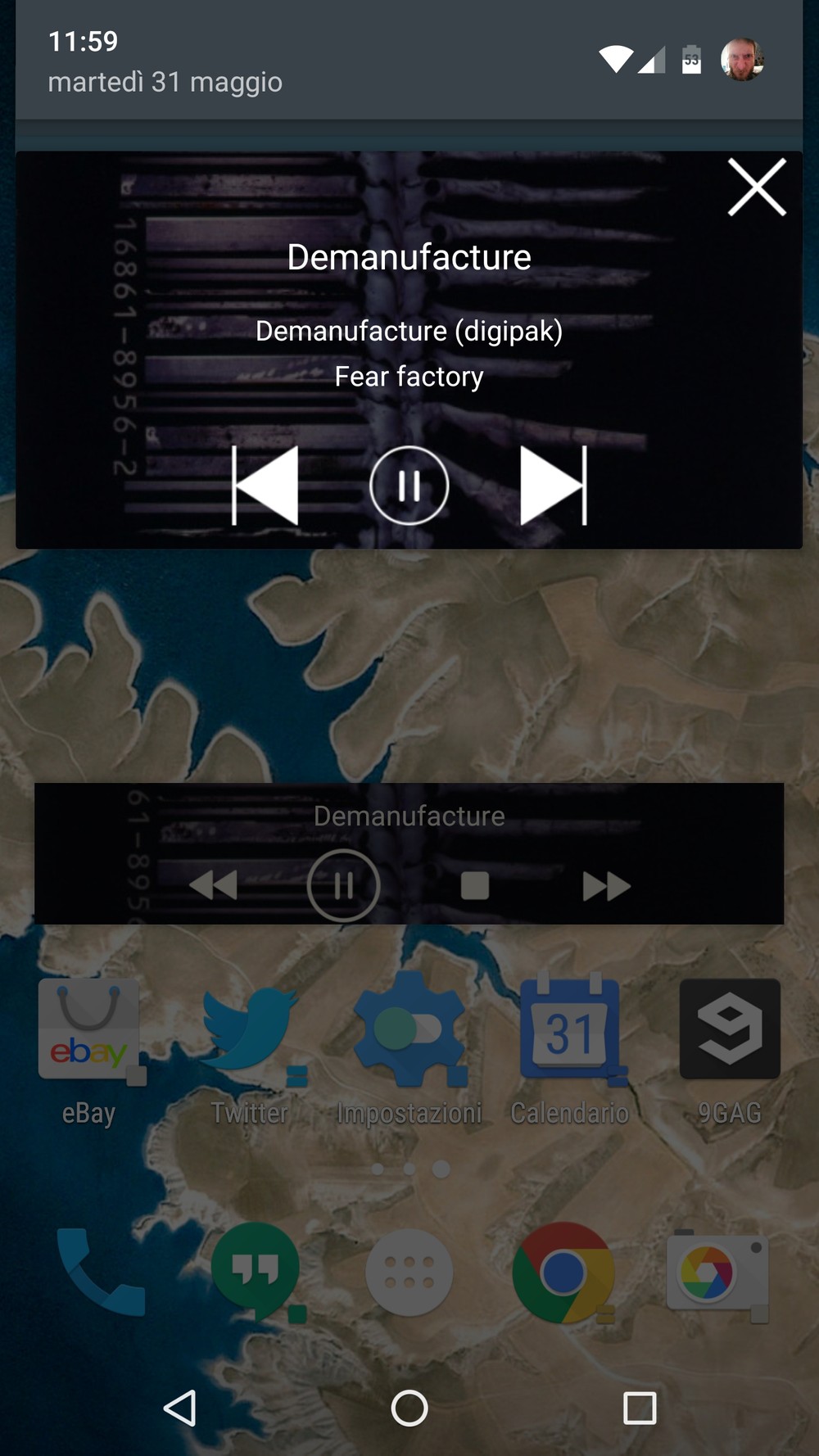This screenshot has height=1456, width=819.
Task: Skip to previous track in notification
Action: point(265,486)
